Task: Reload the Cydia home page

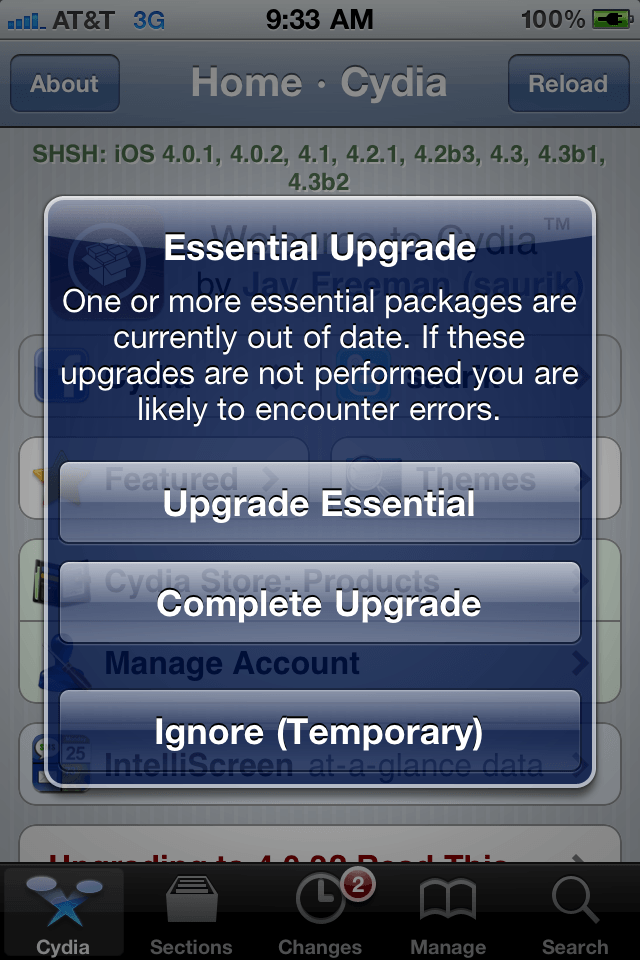Action: click(568, 84)
